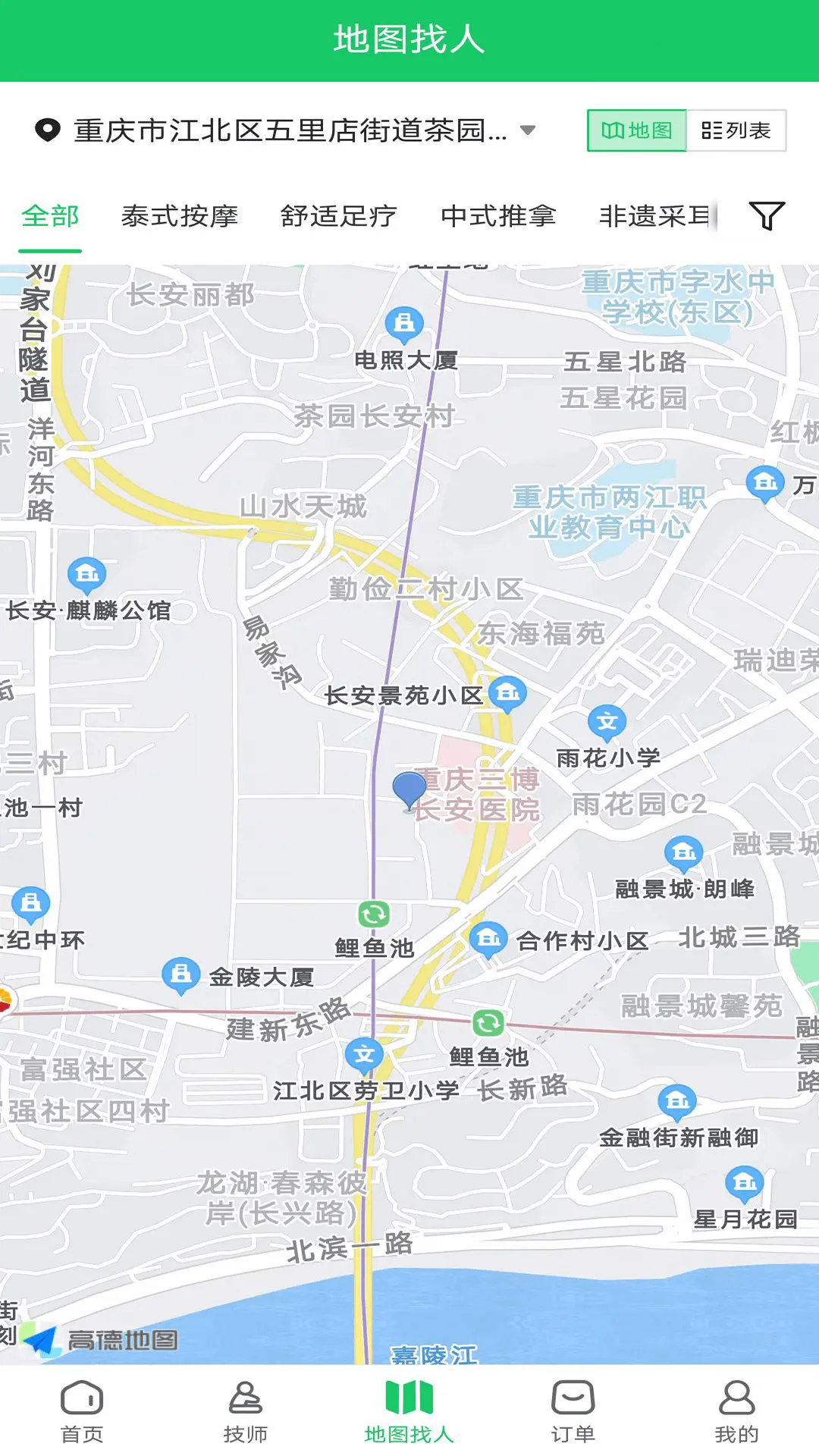819x1456 pixels.
Task: Select the 中式推拿 tab
Action: [500, 216]
